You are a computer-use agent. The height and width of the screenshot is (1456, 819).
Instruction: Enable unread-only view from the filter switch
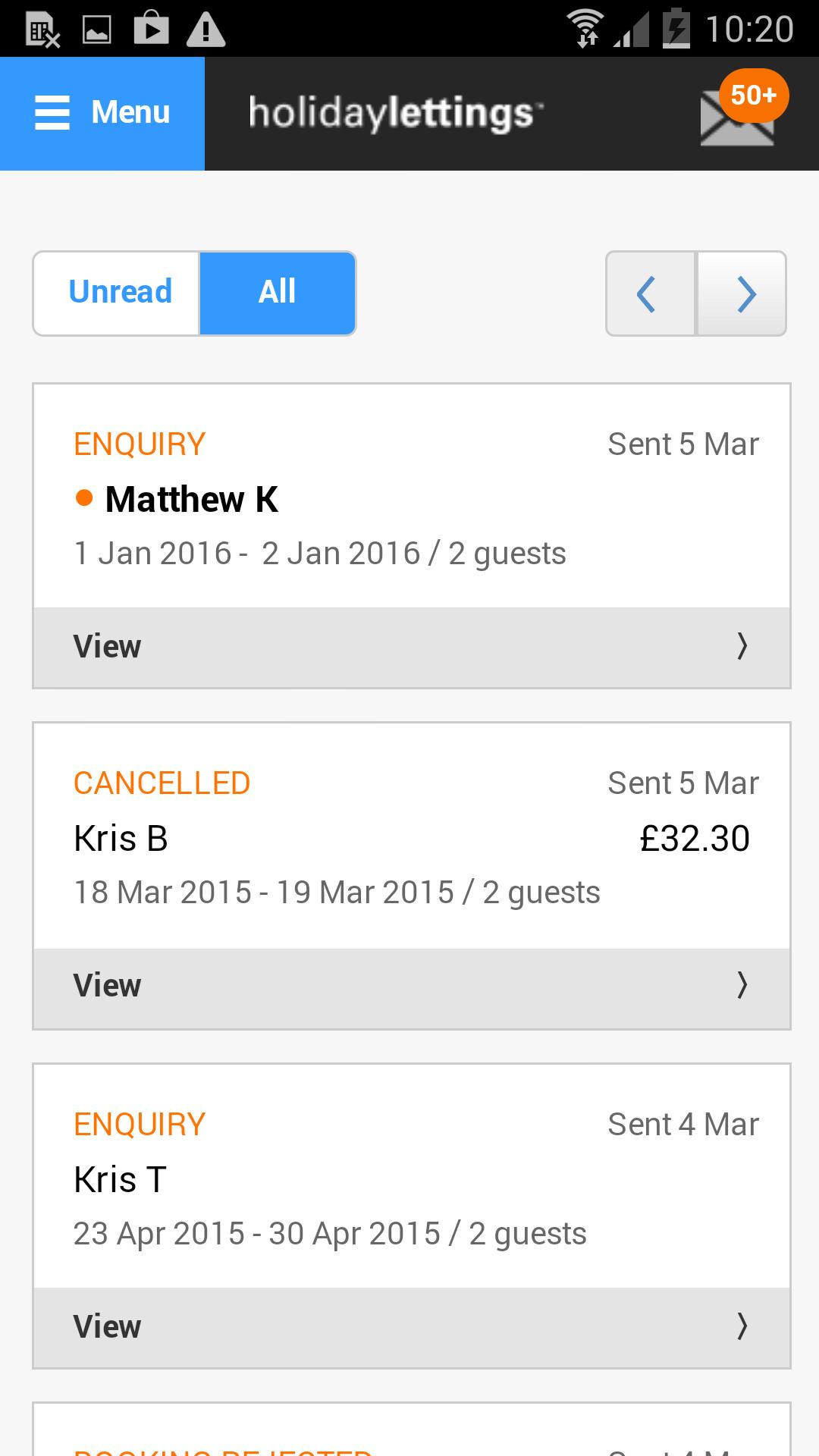(120, 292)
